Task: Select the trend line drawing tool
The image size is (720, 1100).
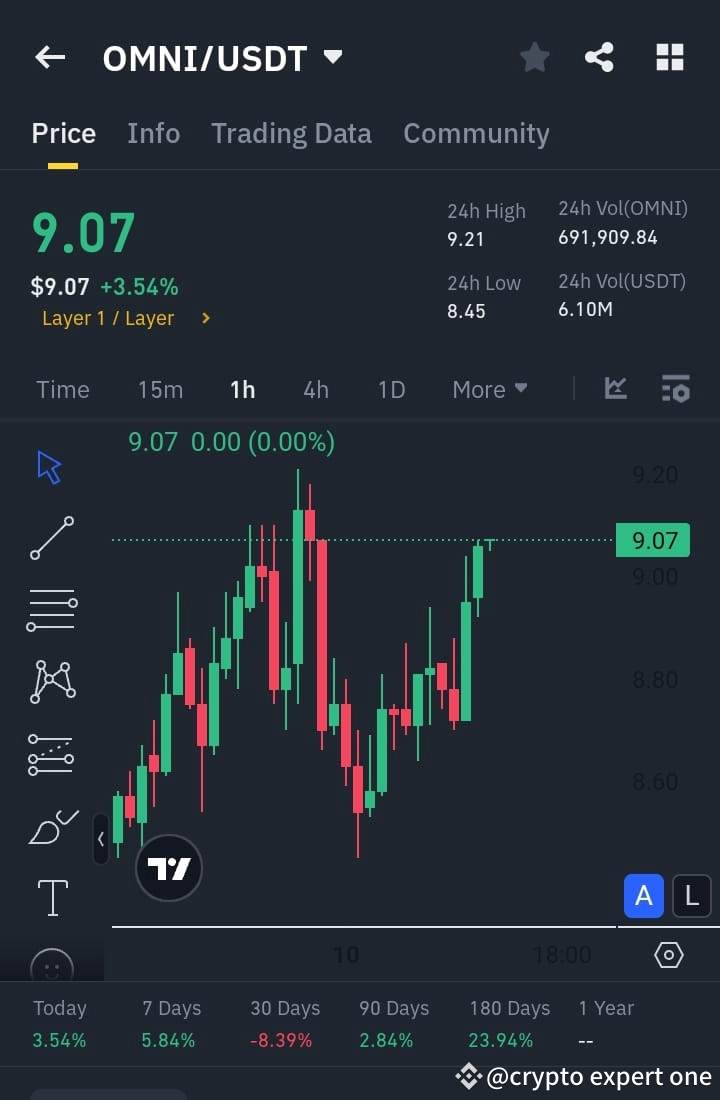Action: click(x=50, y=538)
